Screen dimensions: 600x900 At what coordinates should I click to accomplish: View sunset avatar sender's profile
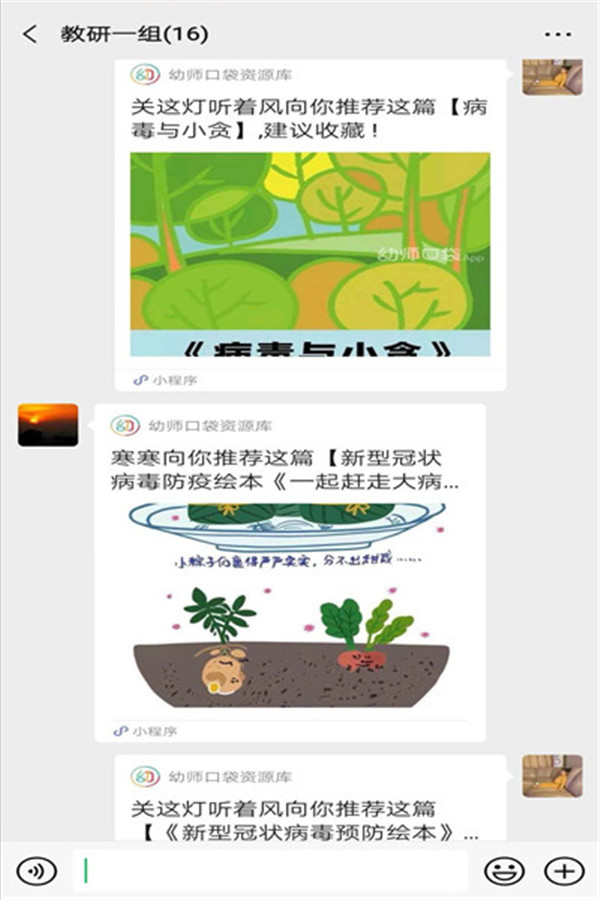tap(47, 425)
